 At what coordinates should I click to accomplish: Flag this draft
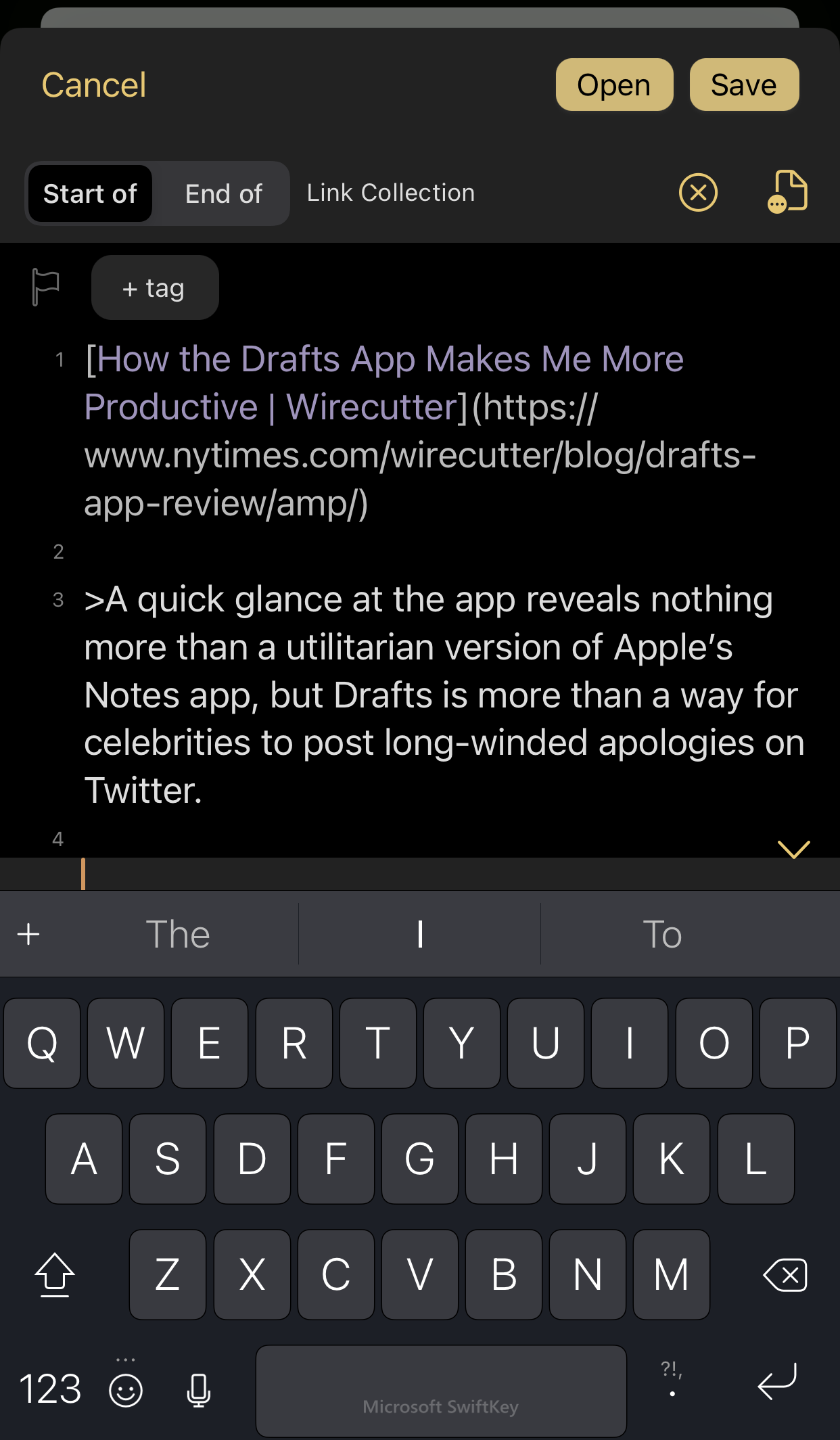pyautogui.click(x=46, y=287)
